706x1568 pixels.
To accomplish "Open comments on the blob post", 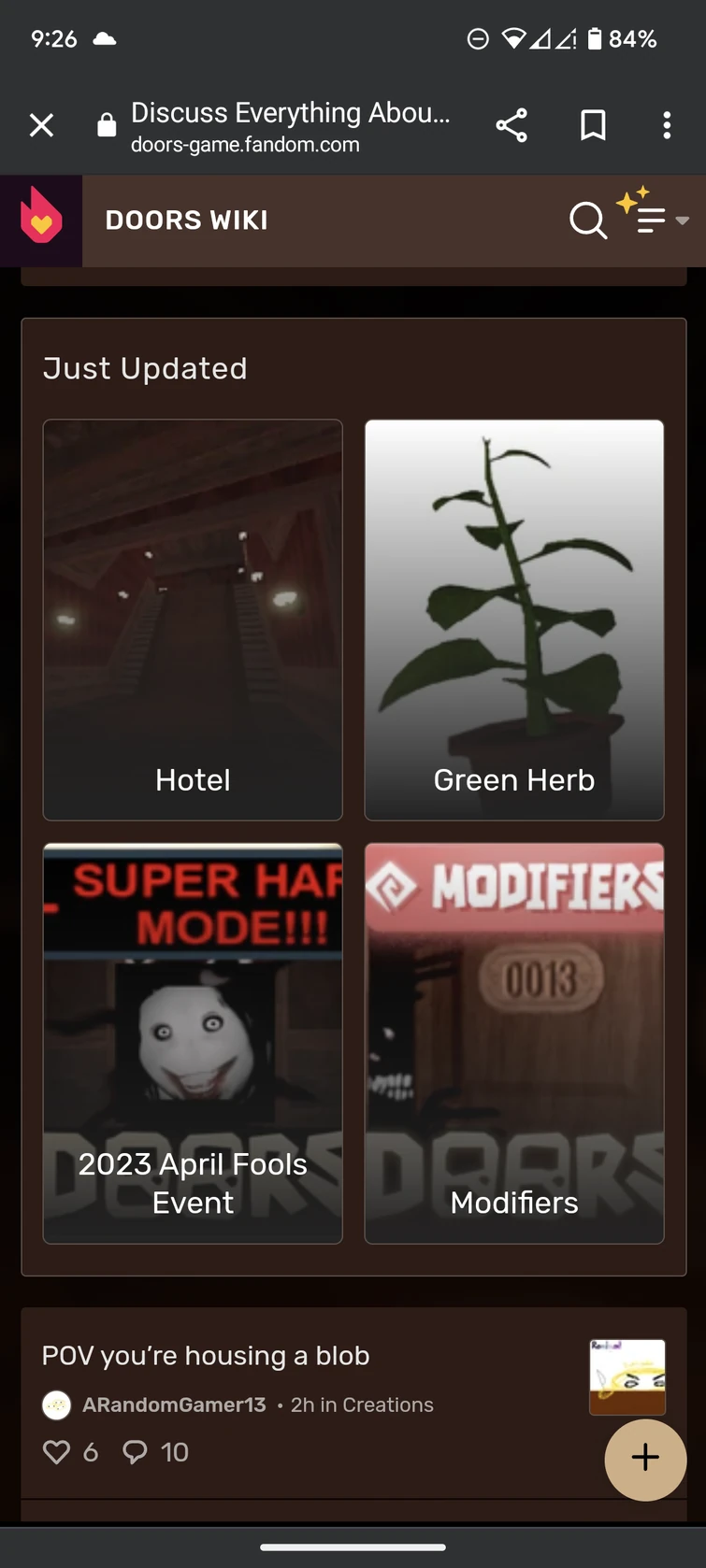I will (137, 1452).
